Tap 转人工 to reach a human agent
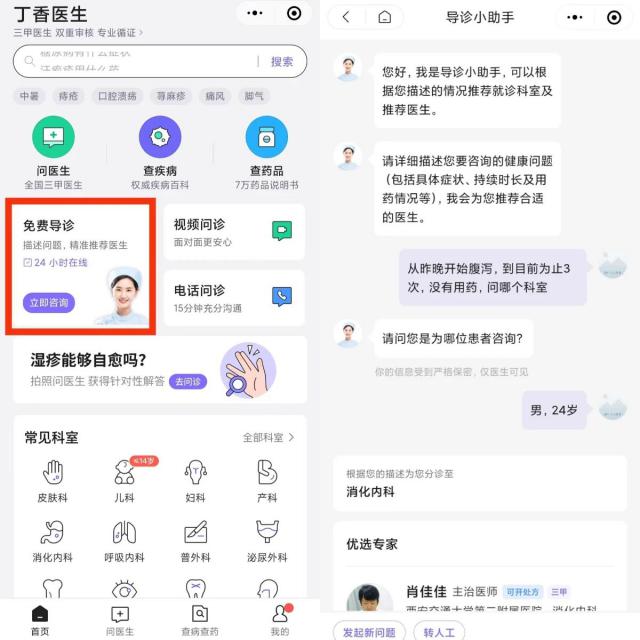Screen dimensions: 640x640 click(x=439, y=632)
